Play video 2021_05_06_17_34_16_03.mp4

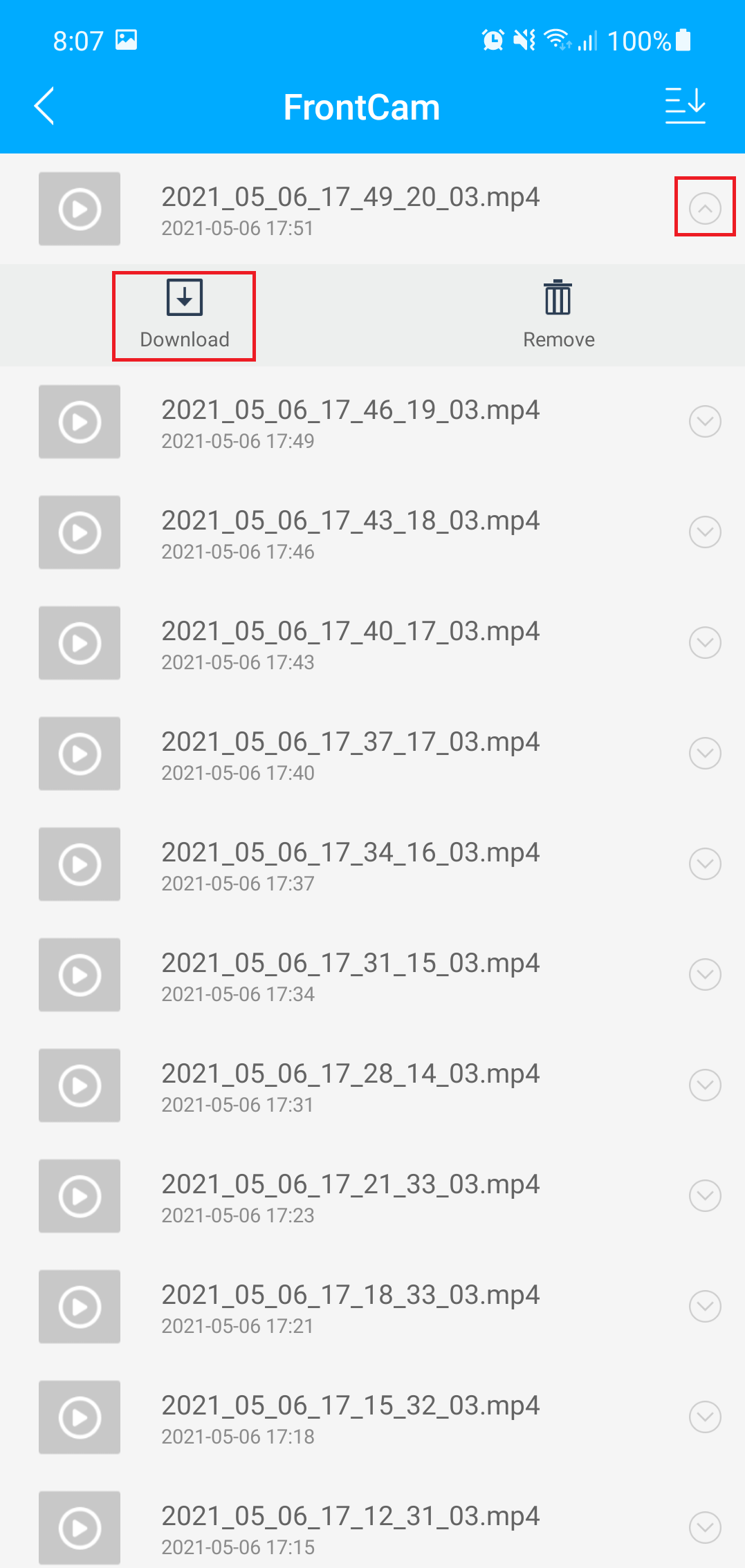click(x=80, y=864)
